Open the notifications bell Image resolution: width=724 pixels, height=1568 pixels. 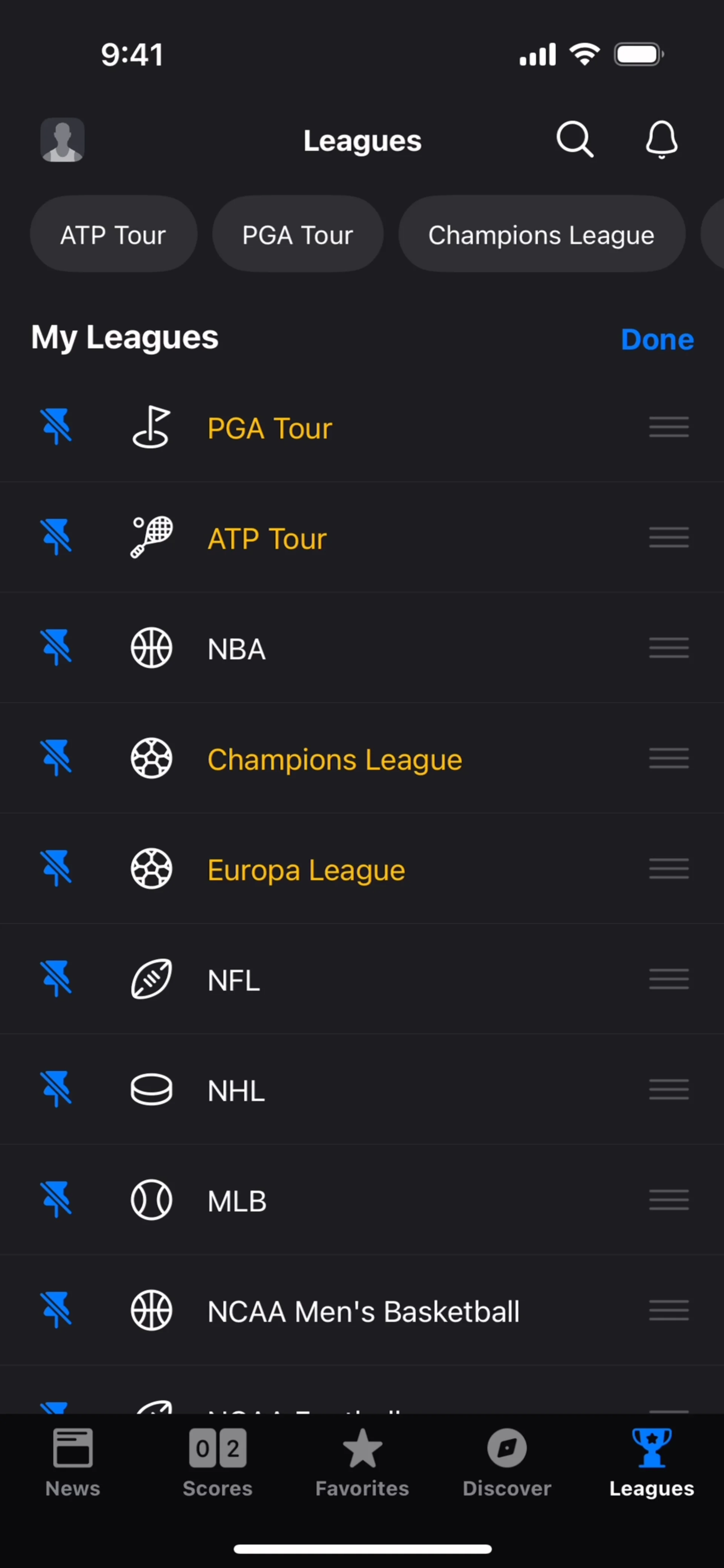[x=661, y=139]
